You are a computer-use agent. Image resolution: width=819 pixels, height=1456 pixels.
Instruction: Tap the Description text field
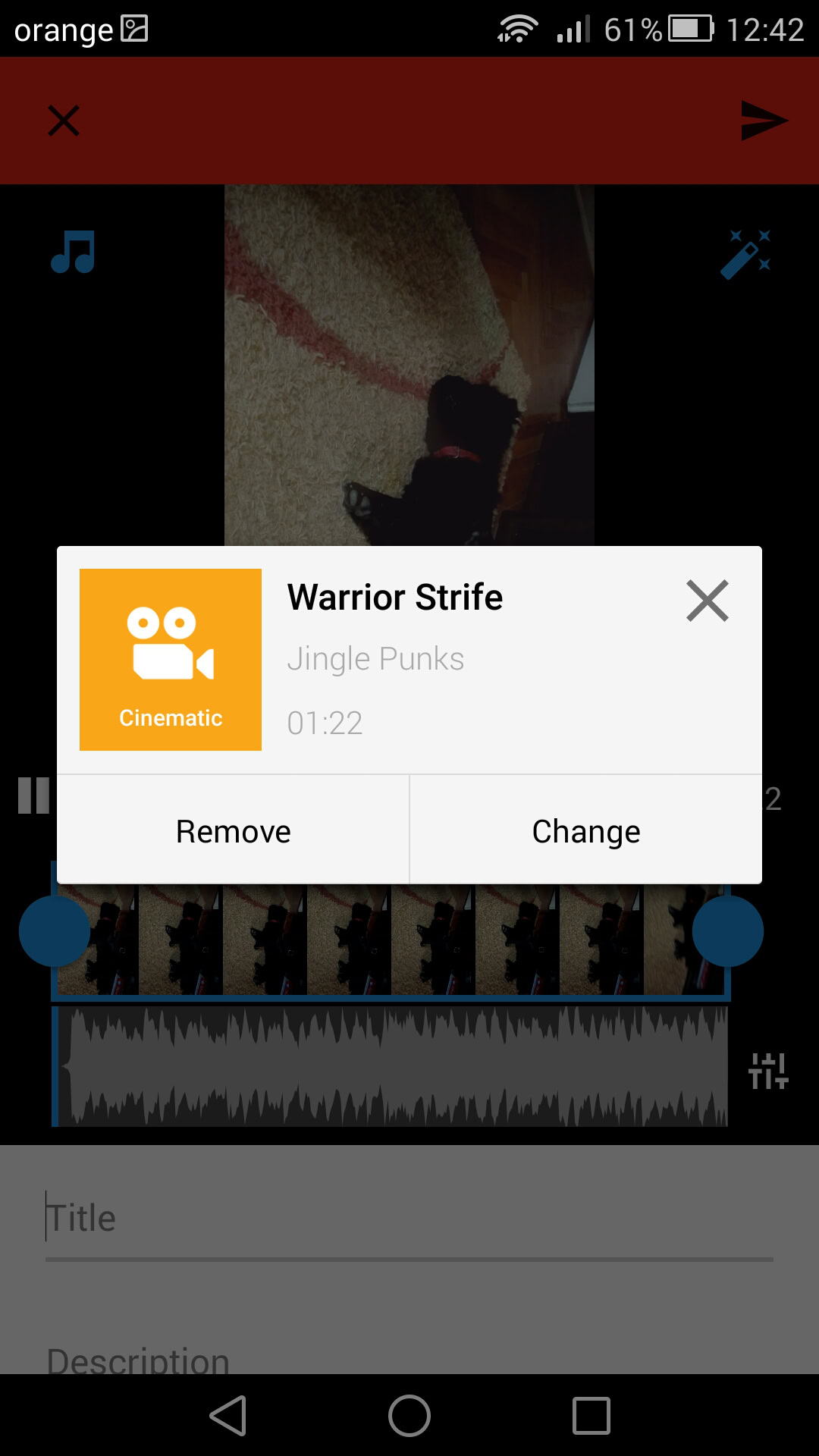click(x=409, y=1357)
